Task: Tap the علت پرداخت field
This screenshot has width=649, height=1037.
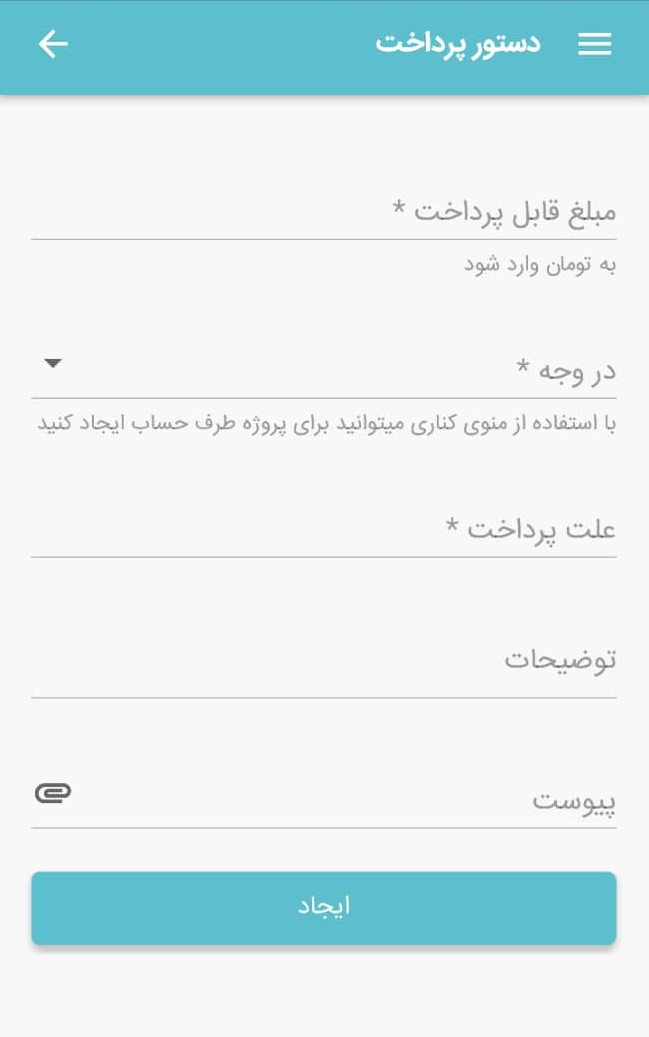Action: click(323, 528)
